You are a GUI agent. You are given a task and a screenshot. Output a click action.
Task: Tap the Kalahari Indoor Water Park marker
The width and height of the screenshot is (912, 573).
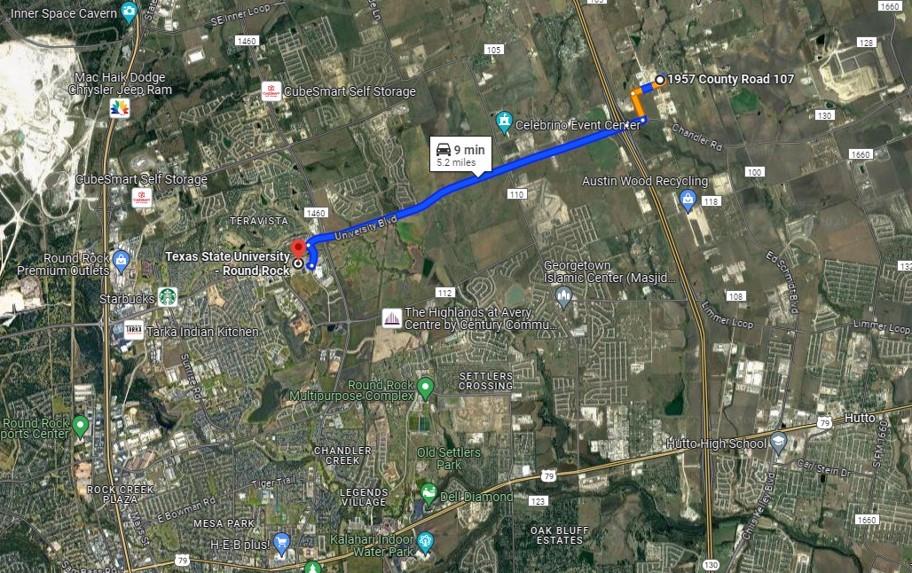coord(425,541)
